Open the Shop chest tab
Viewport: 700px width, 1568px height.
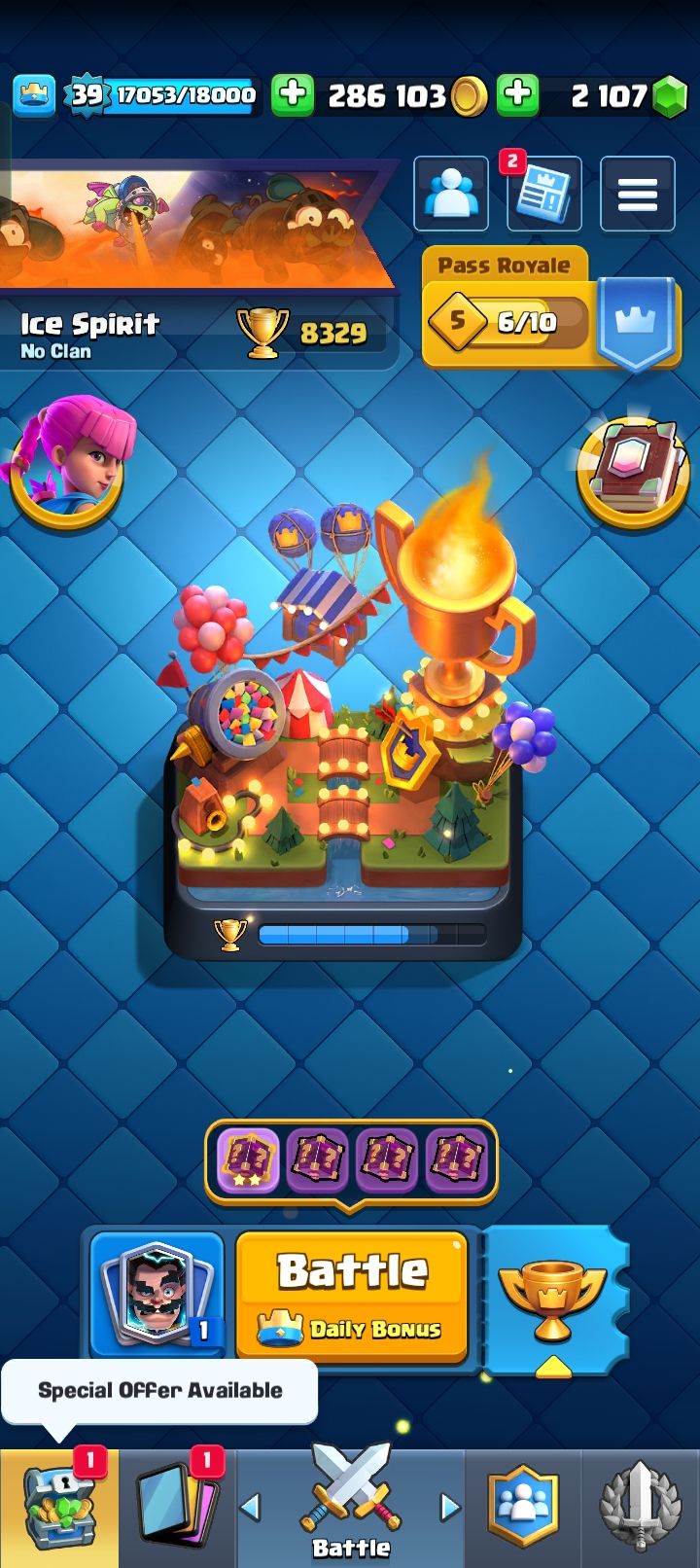point(58,1508)
